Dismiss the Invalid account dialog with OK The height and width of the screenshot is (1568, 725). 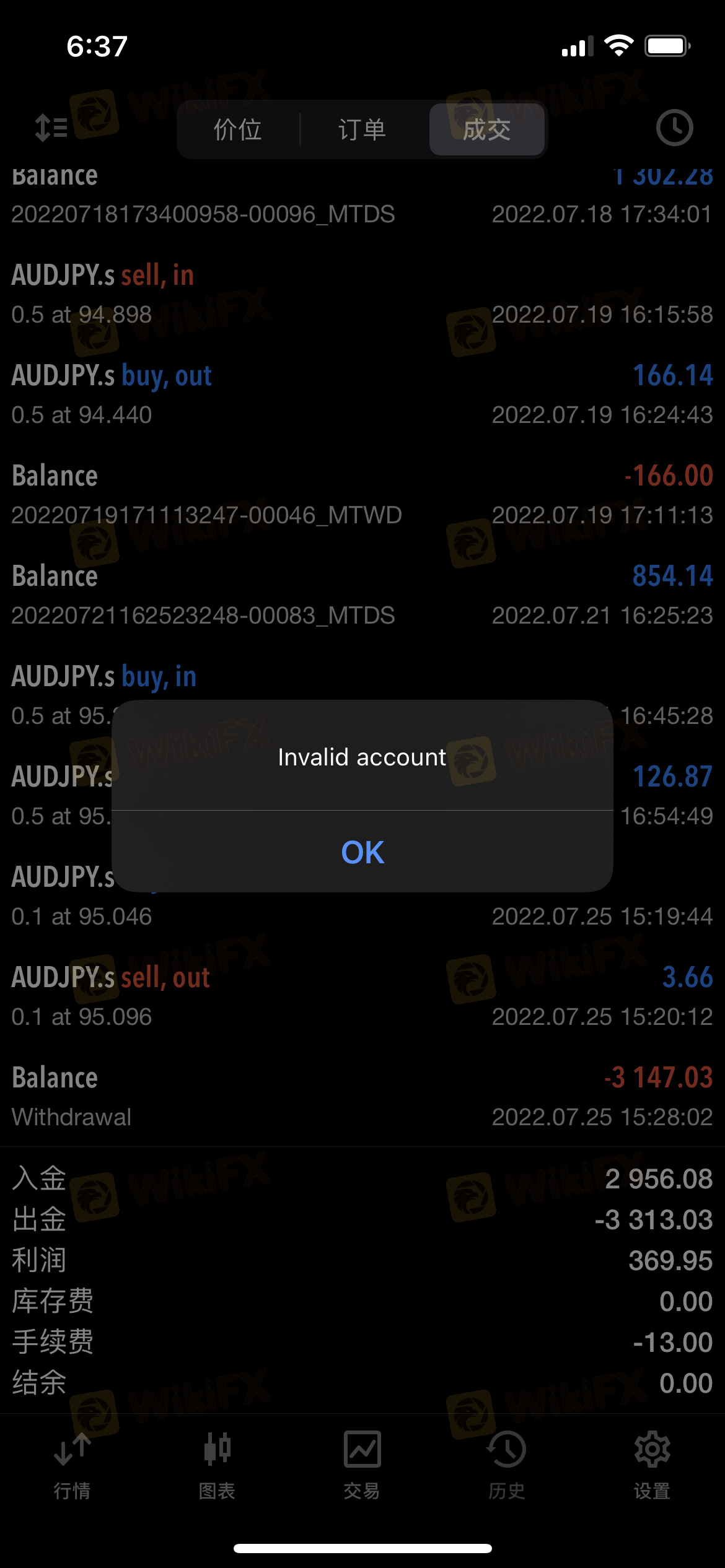click(362, 852)
